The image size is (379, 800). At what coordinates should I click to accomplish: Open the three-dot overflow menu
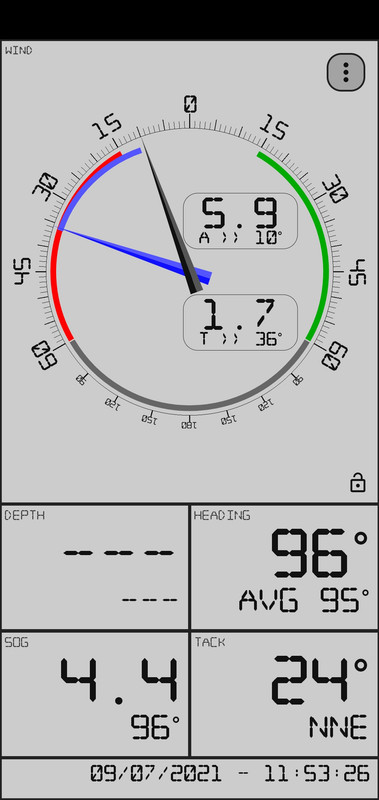[346, 72]
